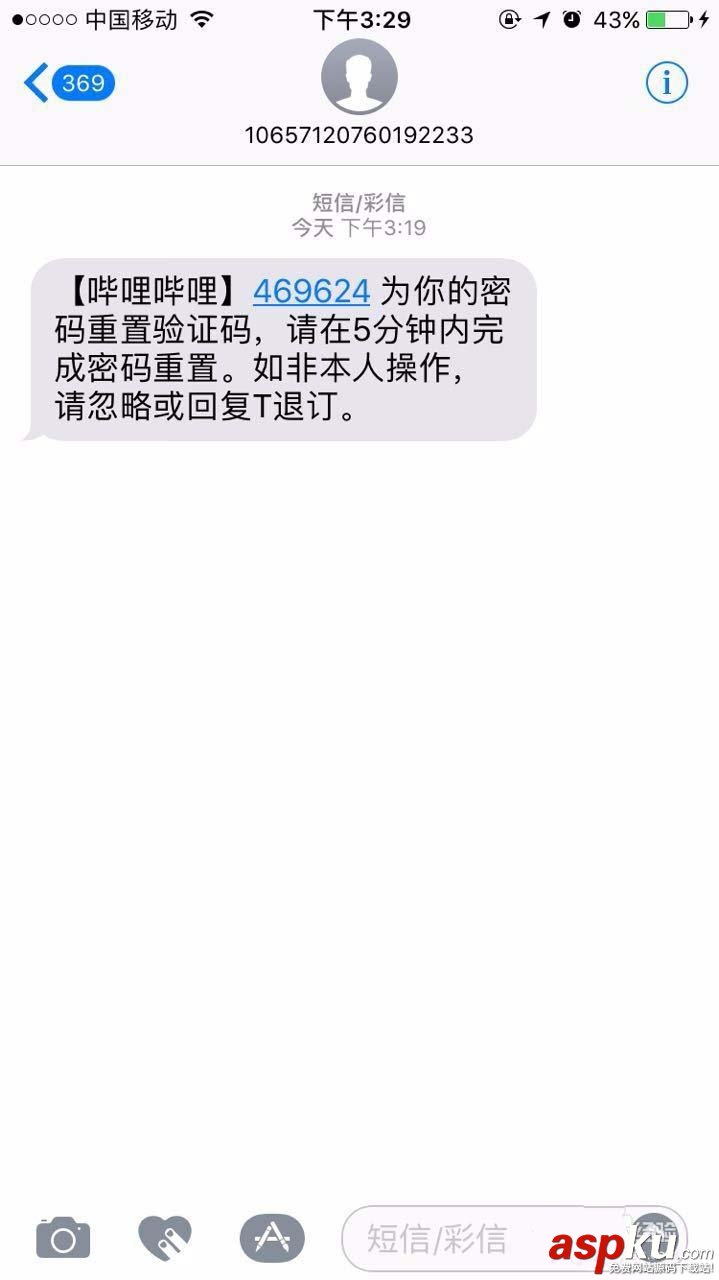Open the camera to attach a photo

[x=63, y=1238]
